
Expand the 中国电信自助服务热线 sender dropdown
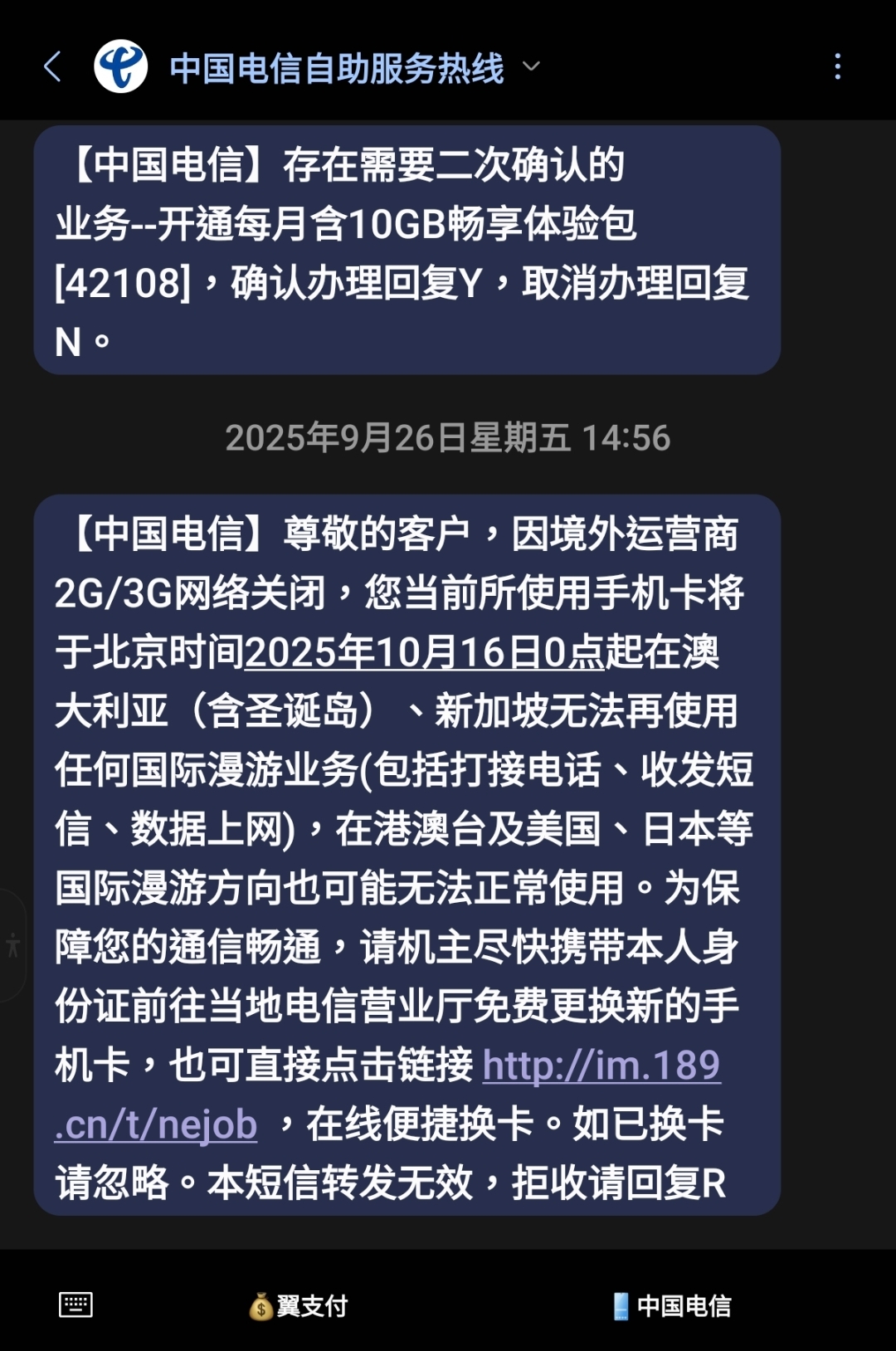[532, 67]
